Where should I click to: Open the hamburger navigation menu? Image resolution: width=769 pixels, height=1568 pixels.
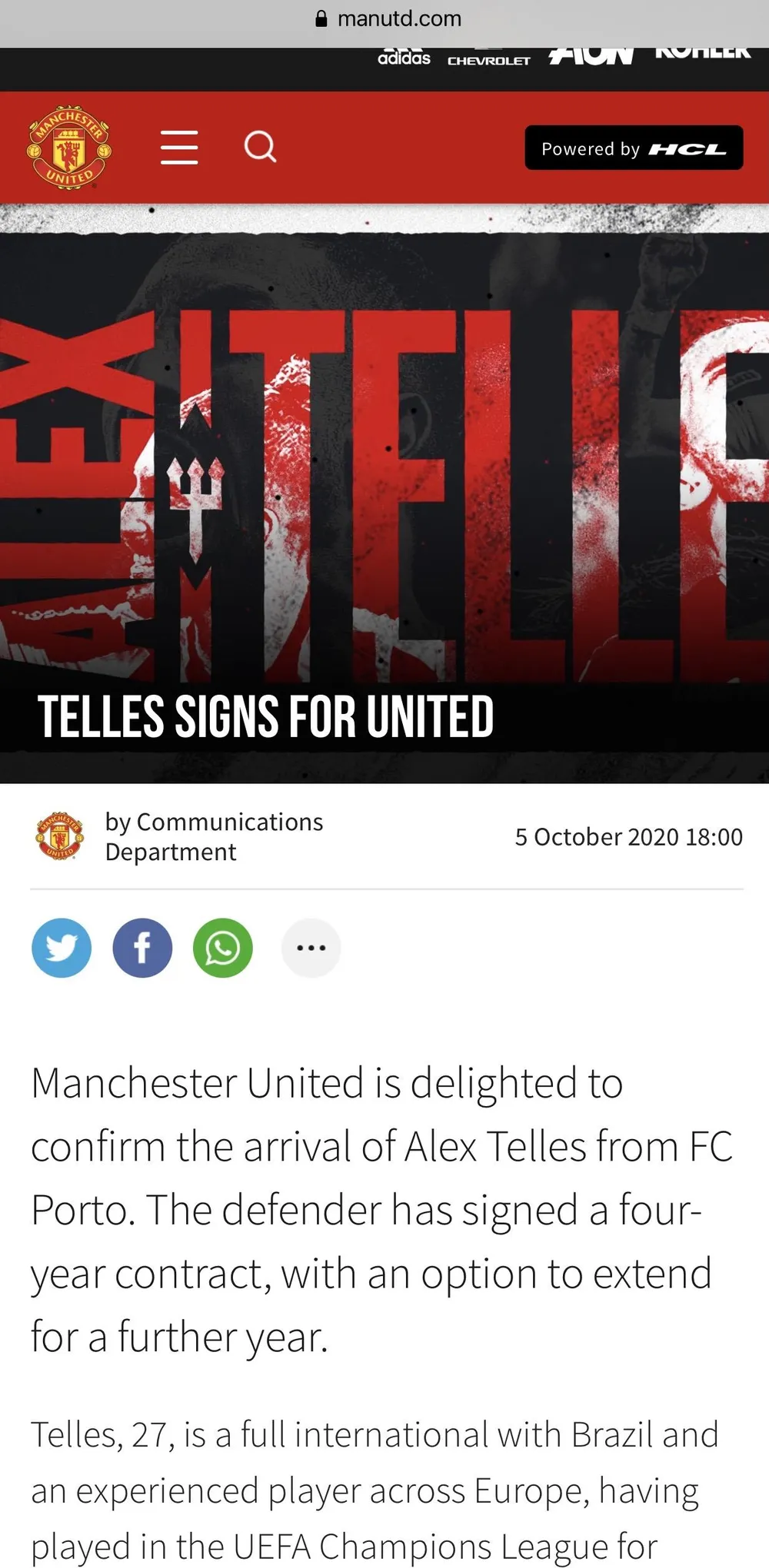point(179,147)
